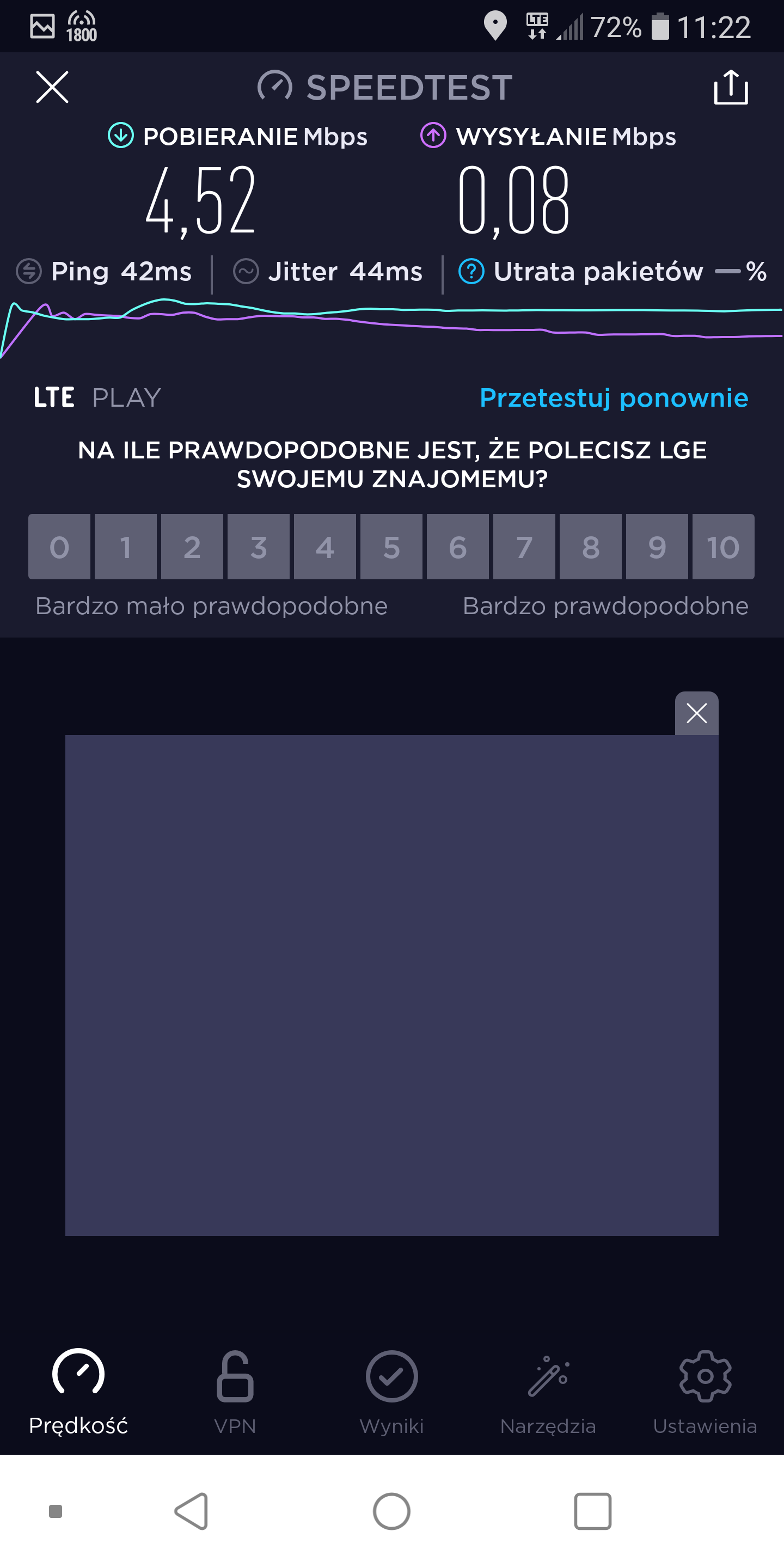Screen dimensions: 784x1568
Task: Pick rating 7 on the survey
Action: click(x=524, y=547)
